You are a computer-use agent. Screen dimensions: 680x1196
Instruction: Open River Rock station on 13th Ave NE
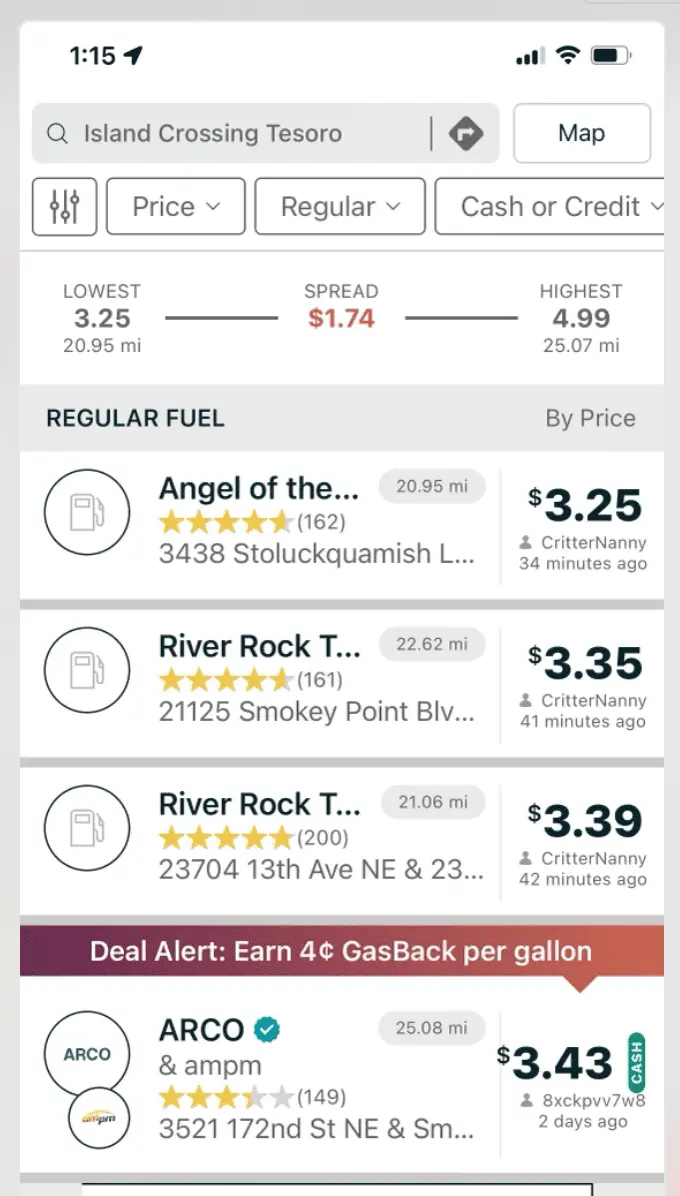pyautogui.click(x=320, y=837)
